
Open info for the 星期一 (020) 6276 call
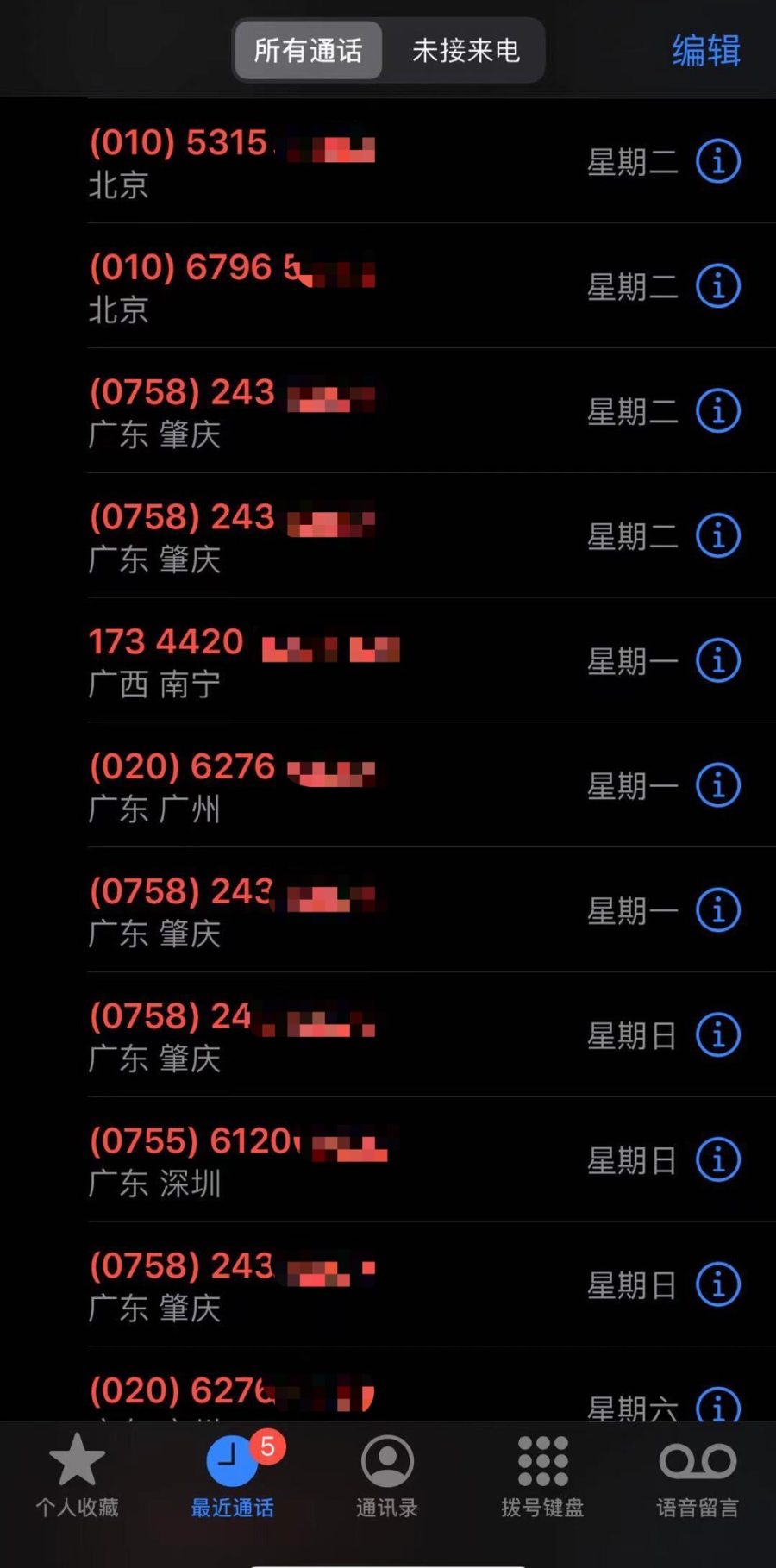(718, 785)
